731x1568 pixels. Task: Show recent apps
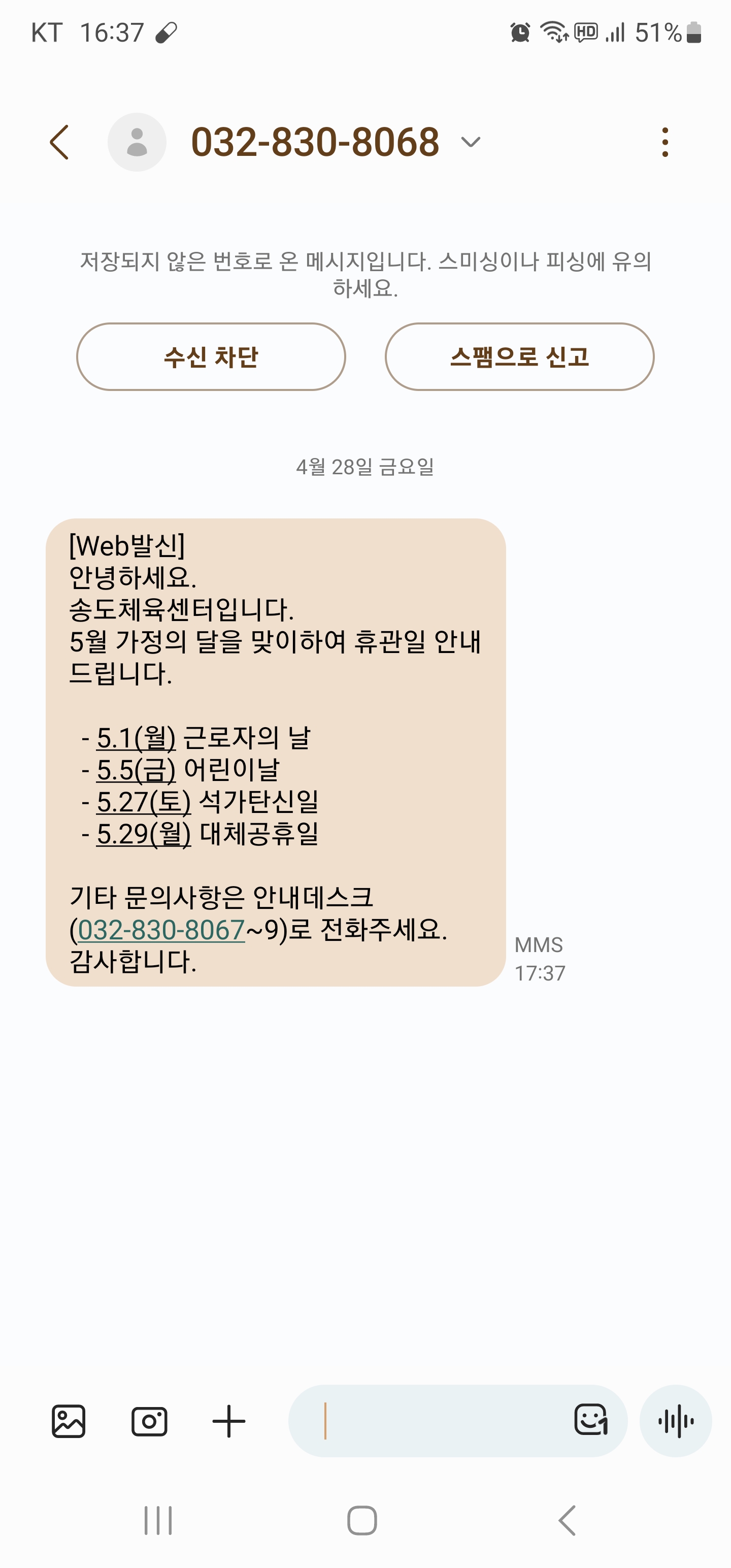(x=158, y=1520)
